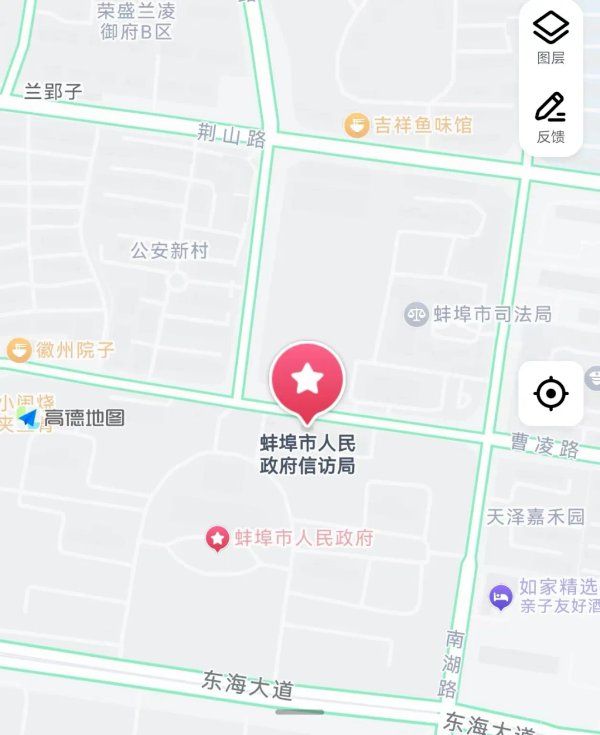
Task: Tap the bottom sheet drag handle
Action: coord(300,712)
